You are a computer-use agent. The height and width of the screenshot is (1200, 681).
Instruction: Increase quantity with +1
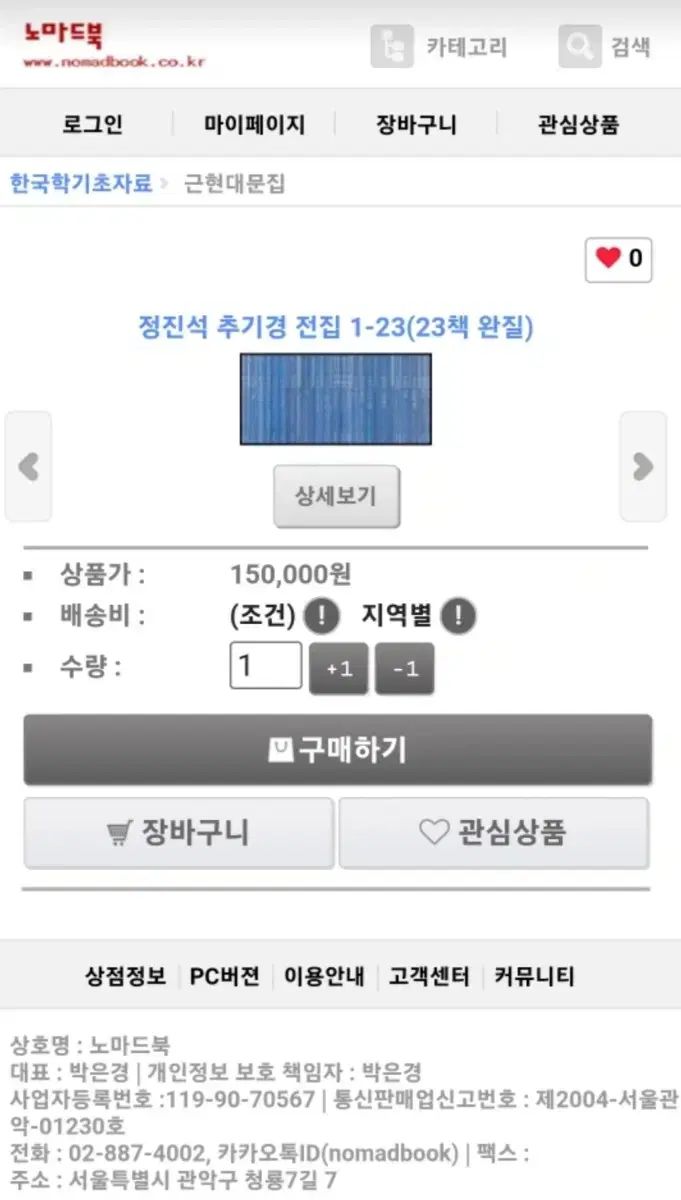(x=339, y=669)
